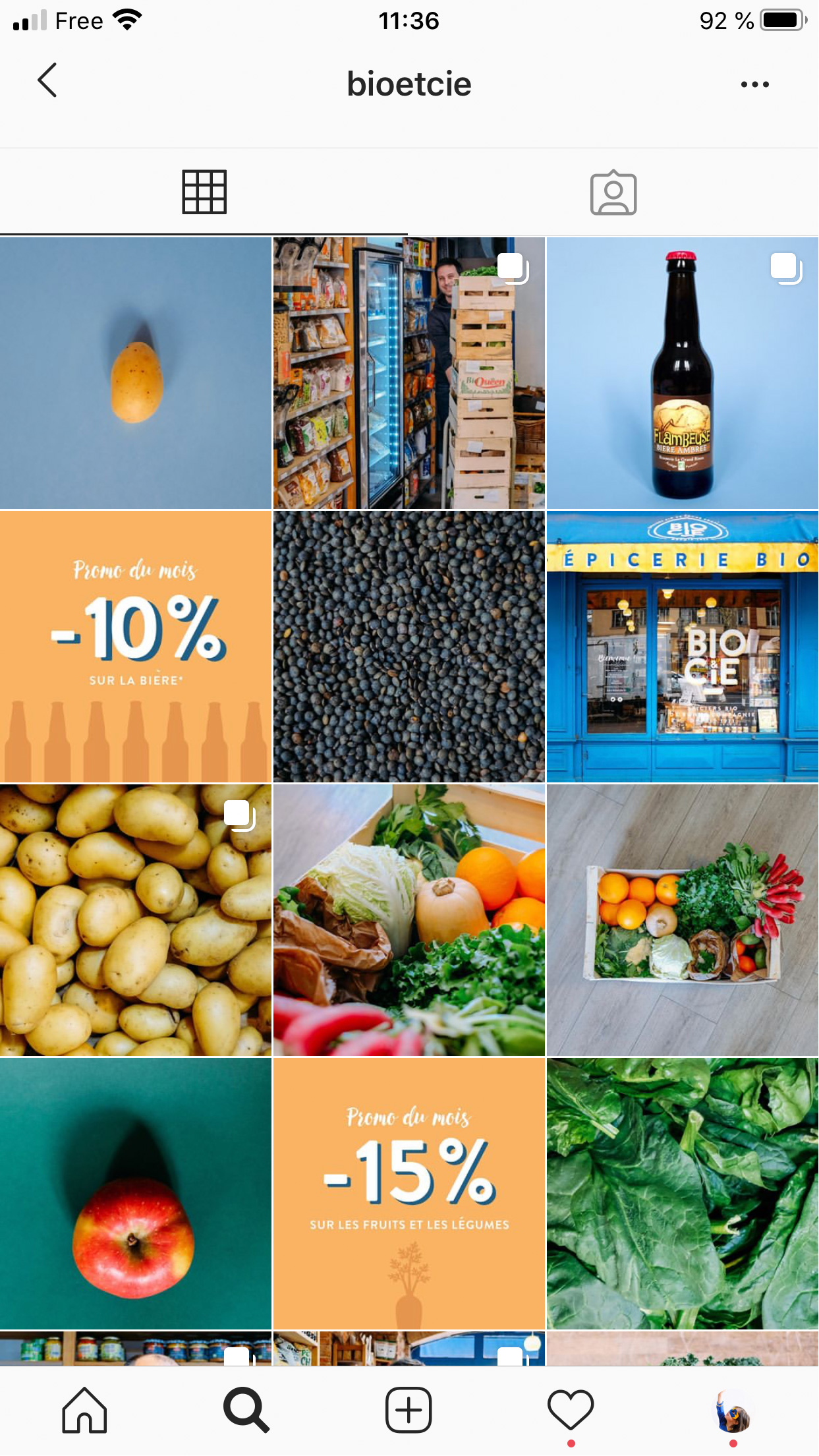Switch to the grid posts tab

tap(204, 192)
